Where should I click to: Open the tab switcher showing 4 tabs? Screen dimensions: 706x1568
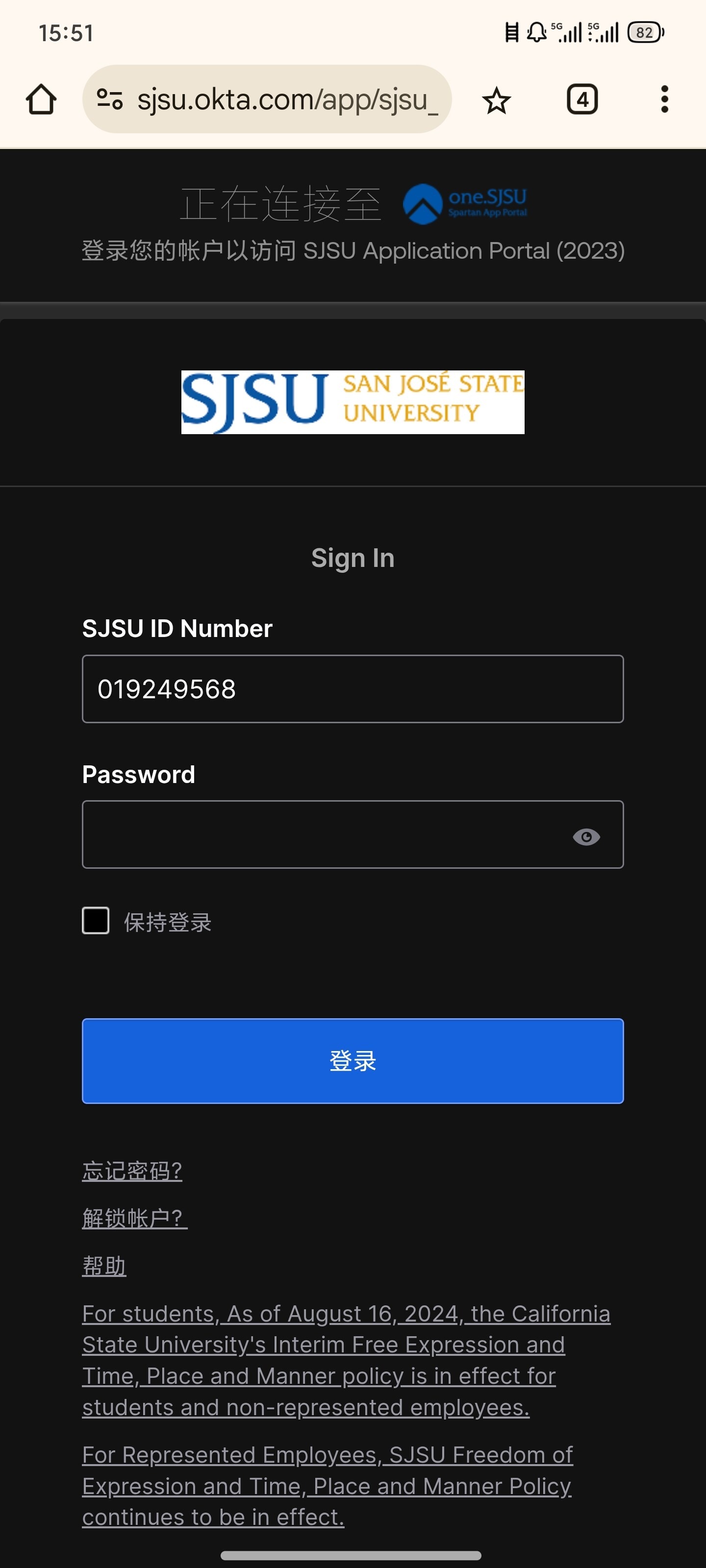coord(582,99)
